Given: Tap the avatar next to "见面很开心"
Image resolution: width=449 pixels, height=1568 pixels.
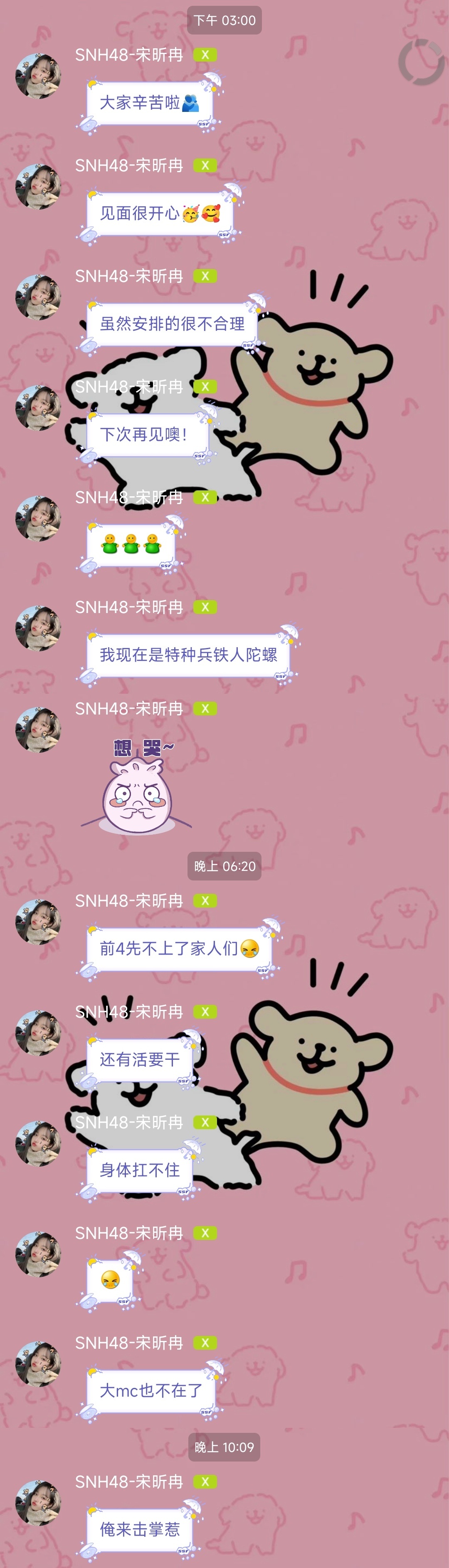Looking at the screenshot, I should tap(38, 186).
